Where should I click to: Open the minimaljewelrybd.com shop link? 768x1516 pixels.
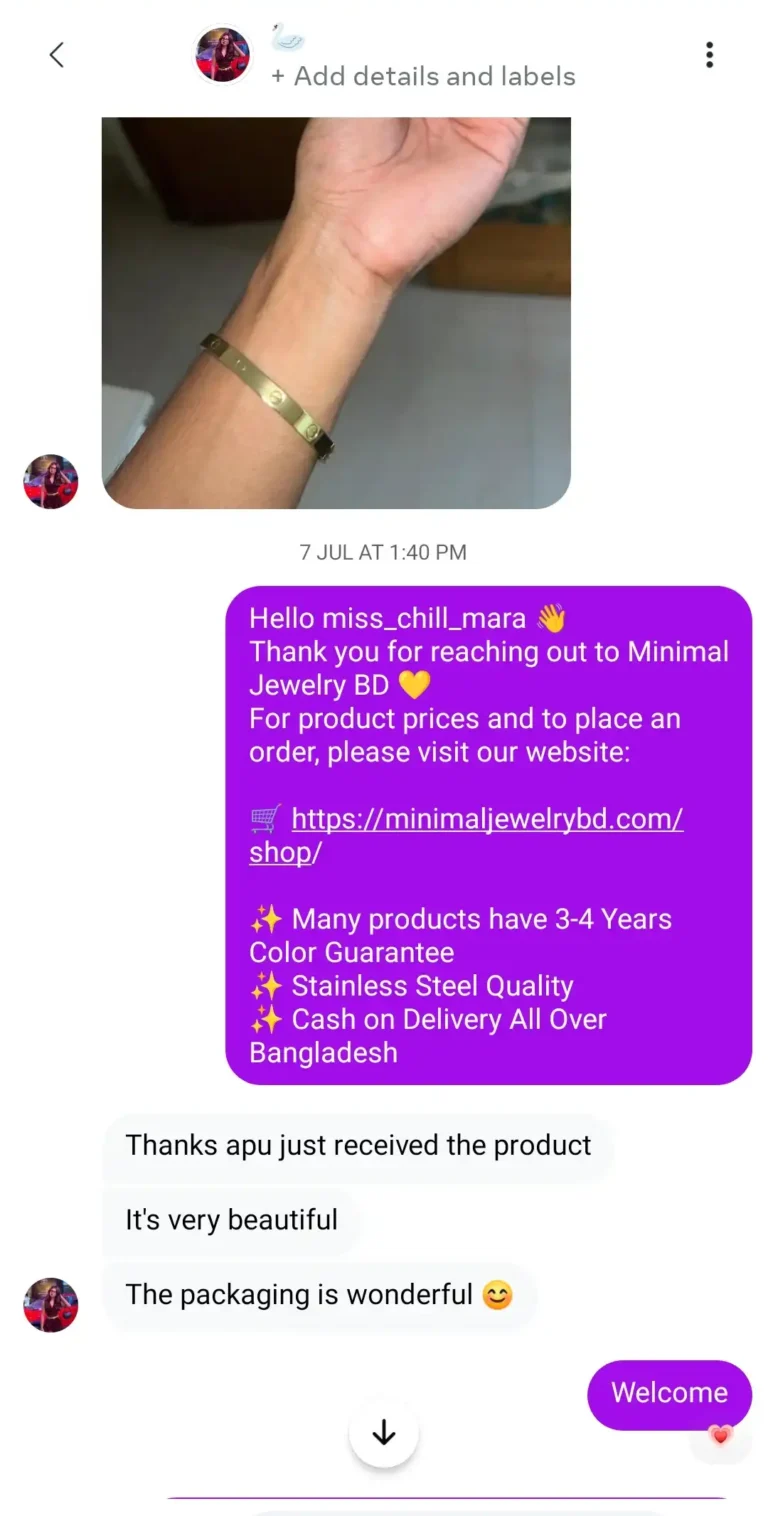point(466,835)
